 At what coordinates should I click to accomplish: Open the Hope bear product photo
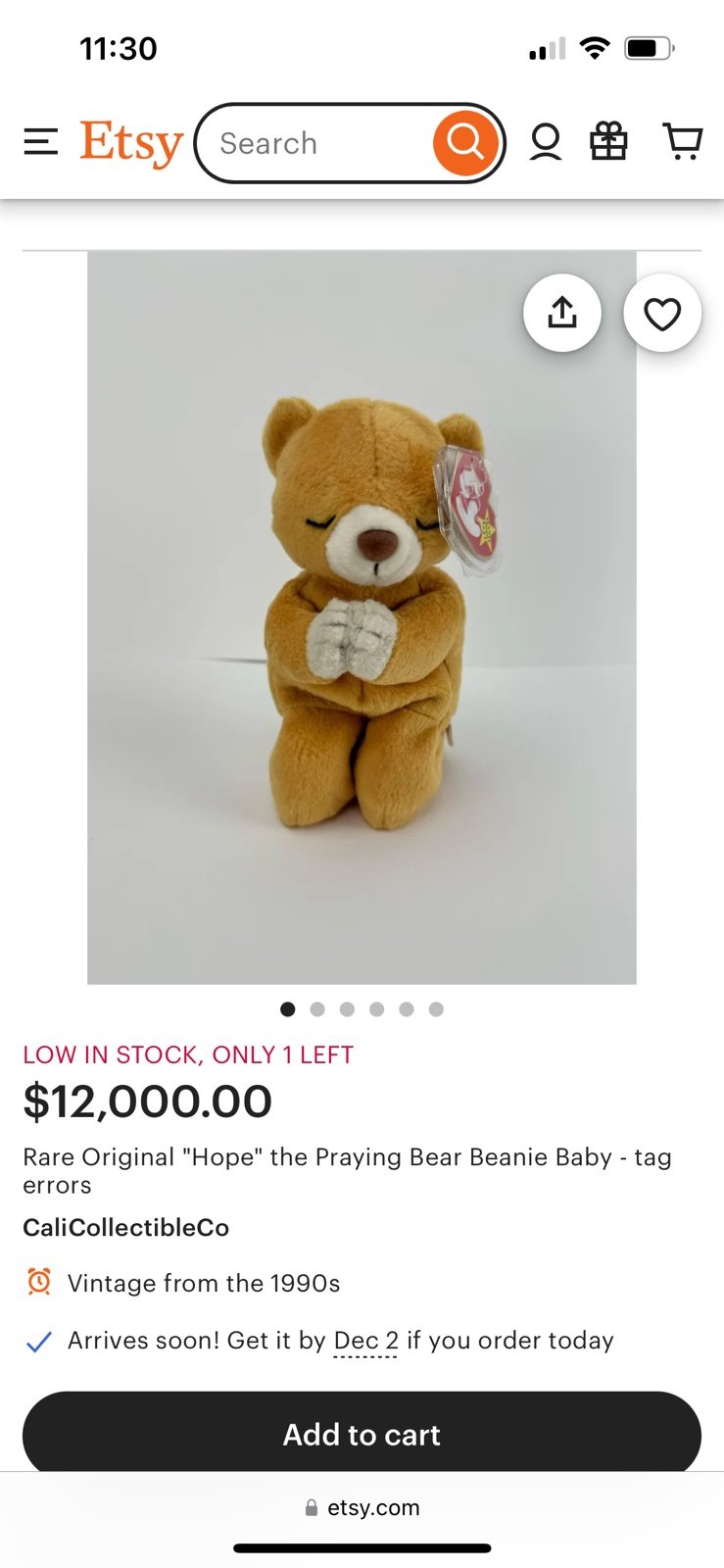362,617
